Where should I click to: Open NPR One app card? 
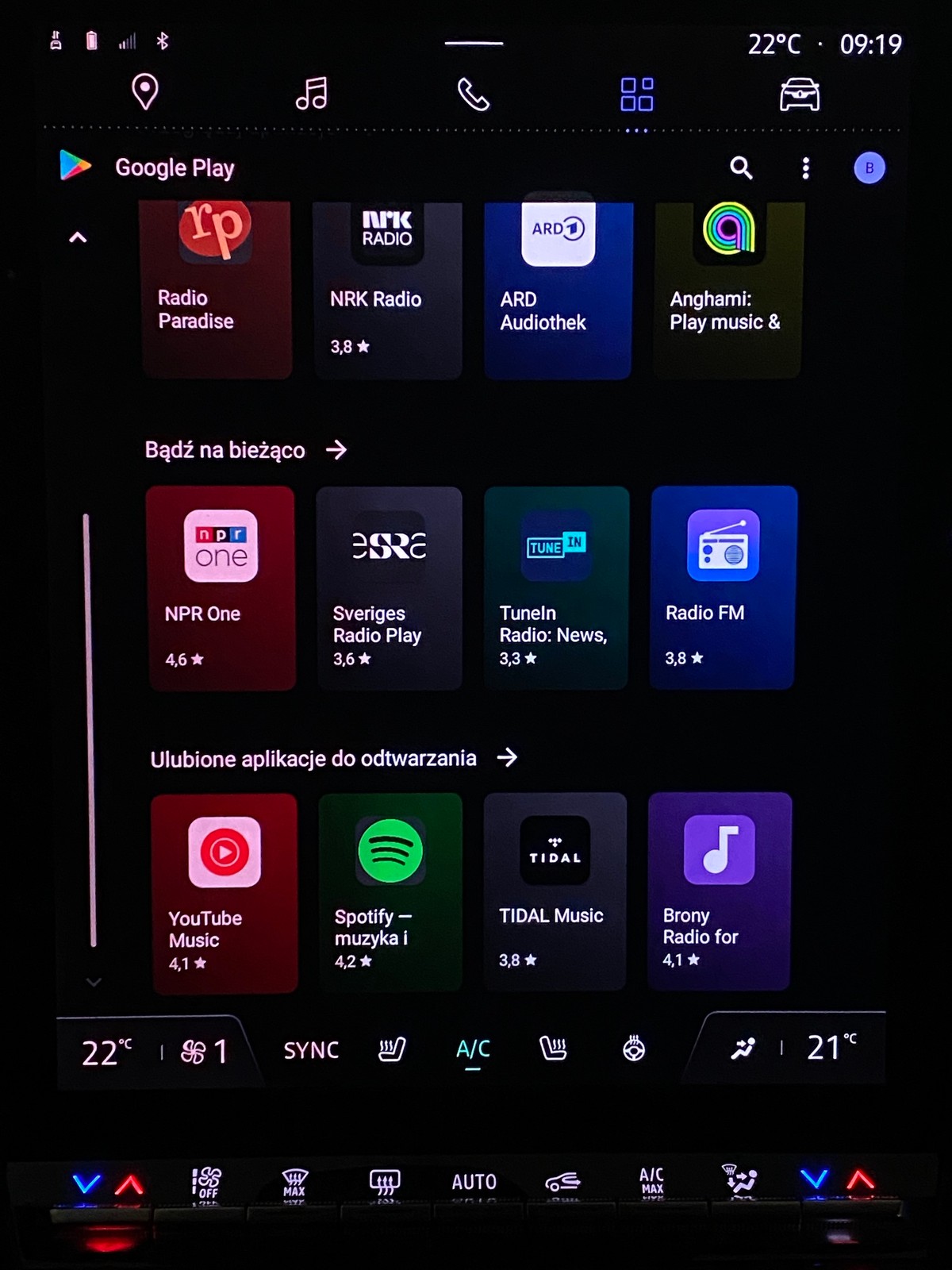[221, 587]
